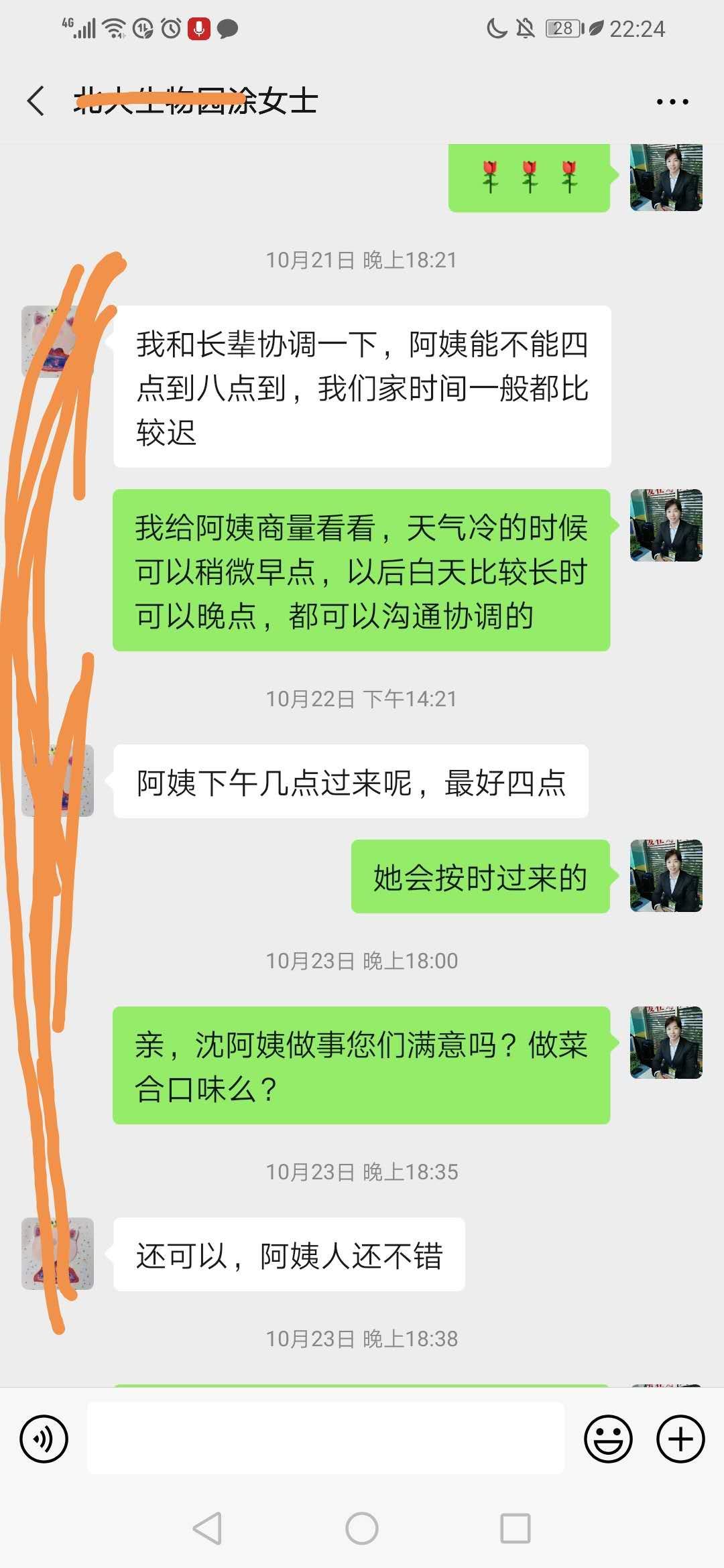This screenshot has width=724, height=1568.
Task: Tap sender avatar next to the rose emojis
Action: [x=666, y=178]
